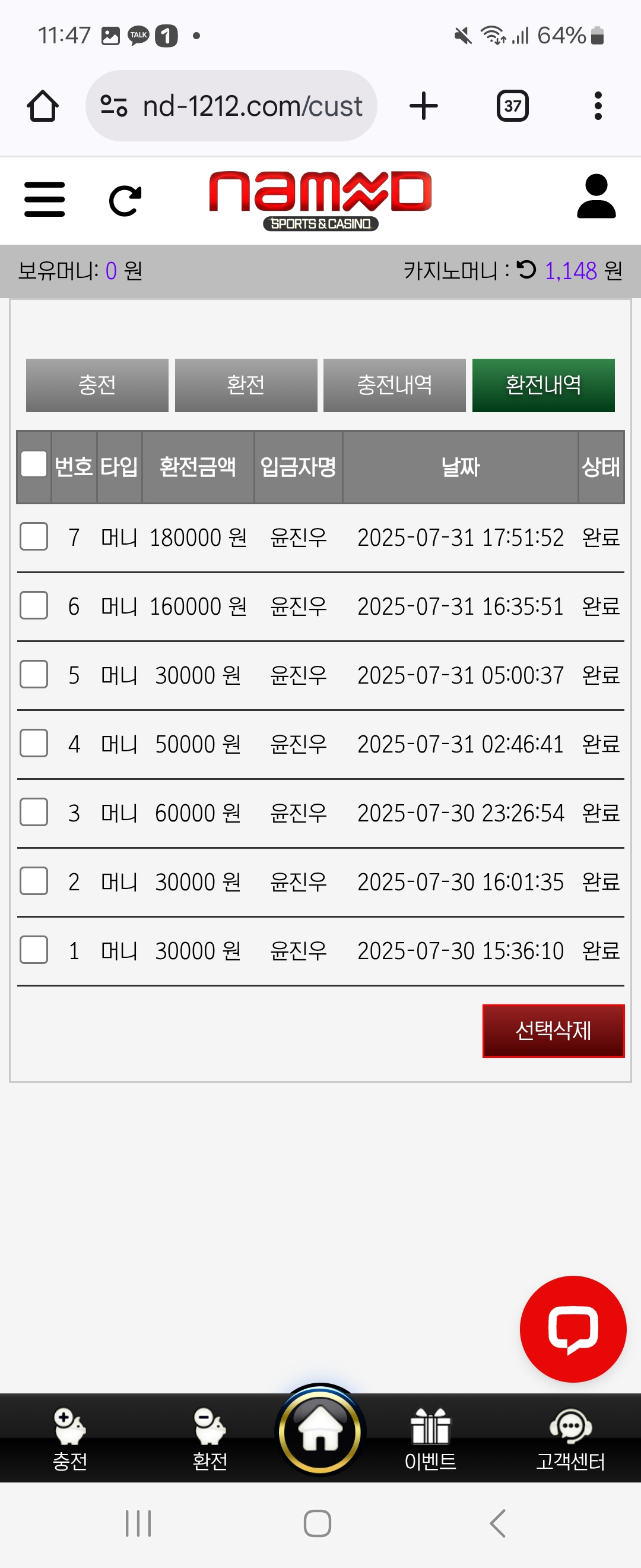The height and width of the screenshot is (1568, 641).
Task: Mark the checkbox for row 5
Action: [34, 675]
